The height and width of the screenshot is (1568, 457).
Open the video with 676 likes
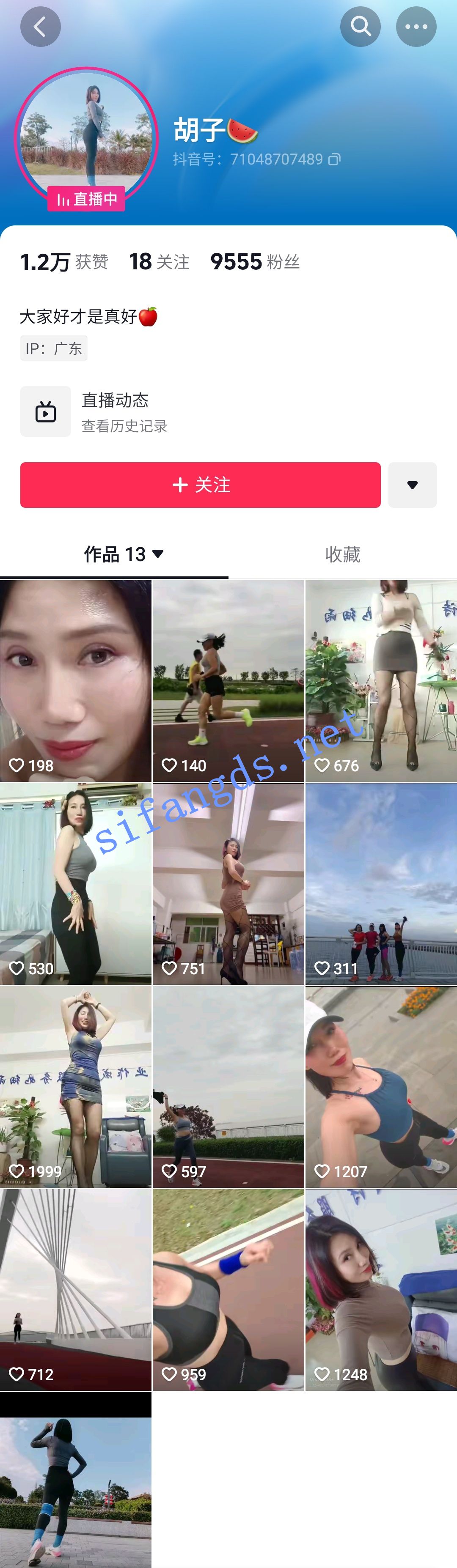coord(381,680)
